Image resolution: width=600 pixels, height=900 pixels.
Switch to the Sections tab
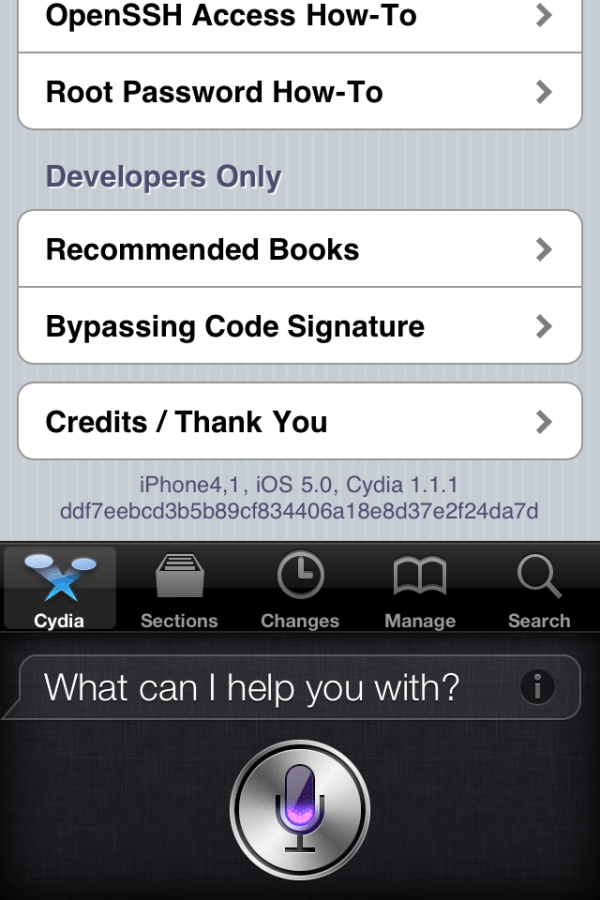[x=179, y=590]
